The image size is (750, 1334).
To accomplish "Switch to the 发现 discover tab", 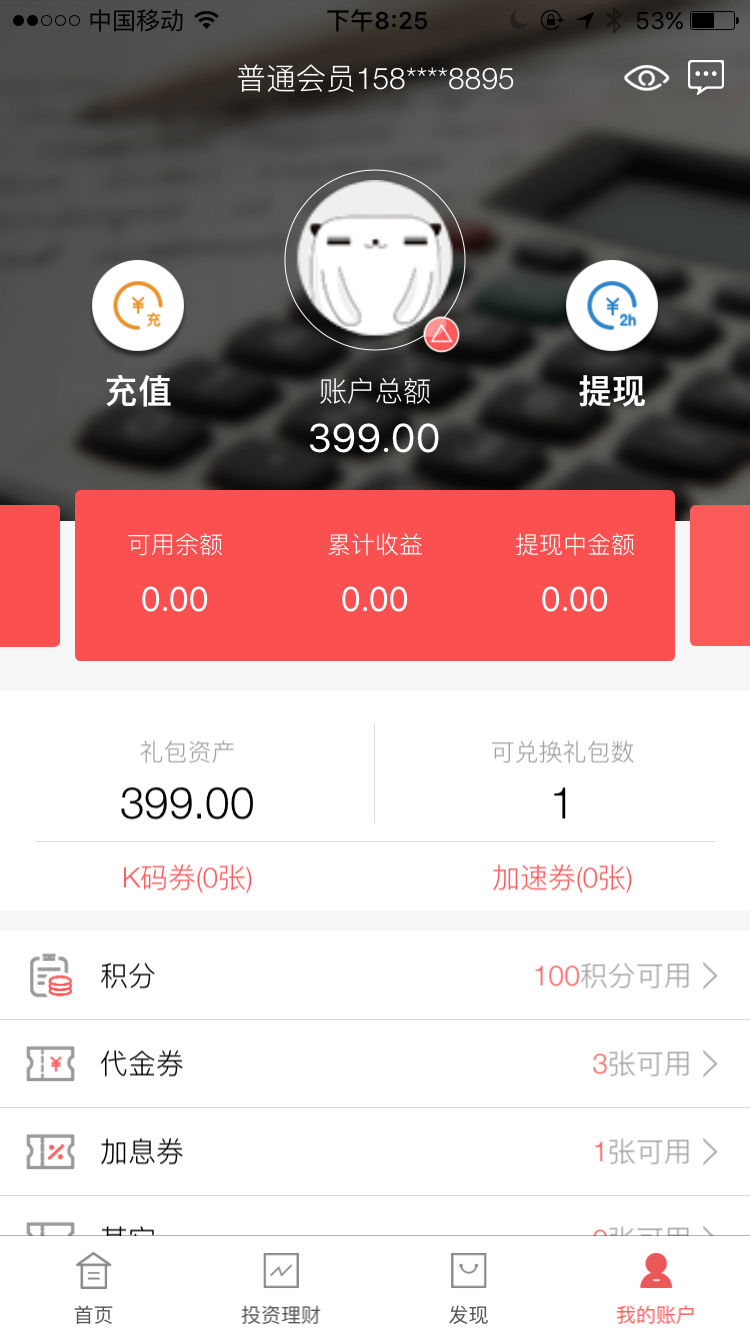I will (468, 1288).
